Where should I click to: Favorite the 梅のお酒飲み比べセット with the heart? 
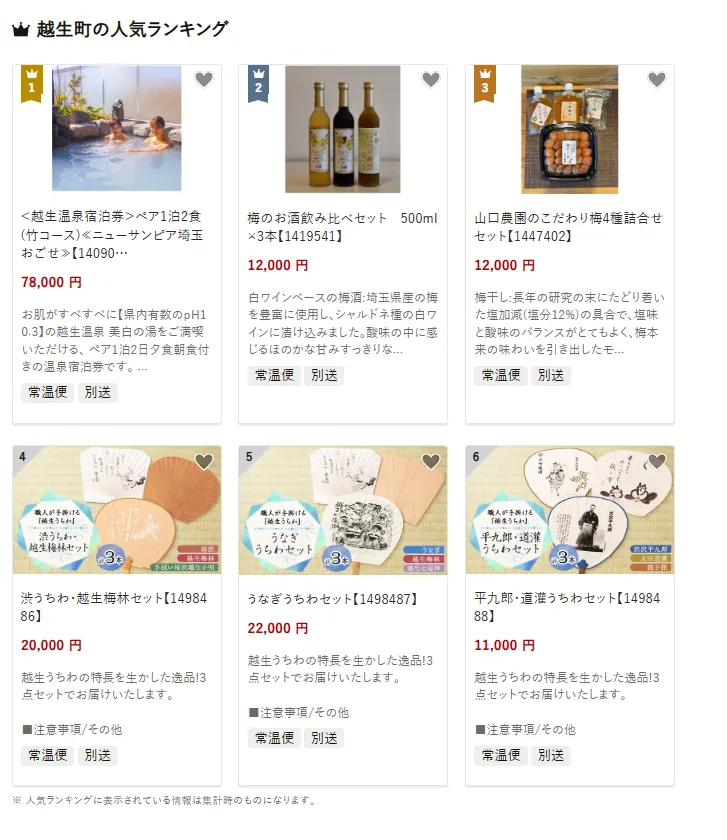pos(430,80)
